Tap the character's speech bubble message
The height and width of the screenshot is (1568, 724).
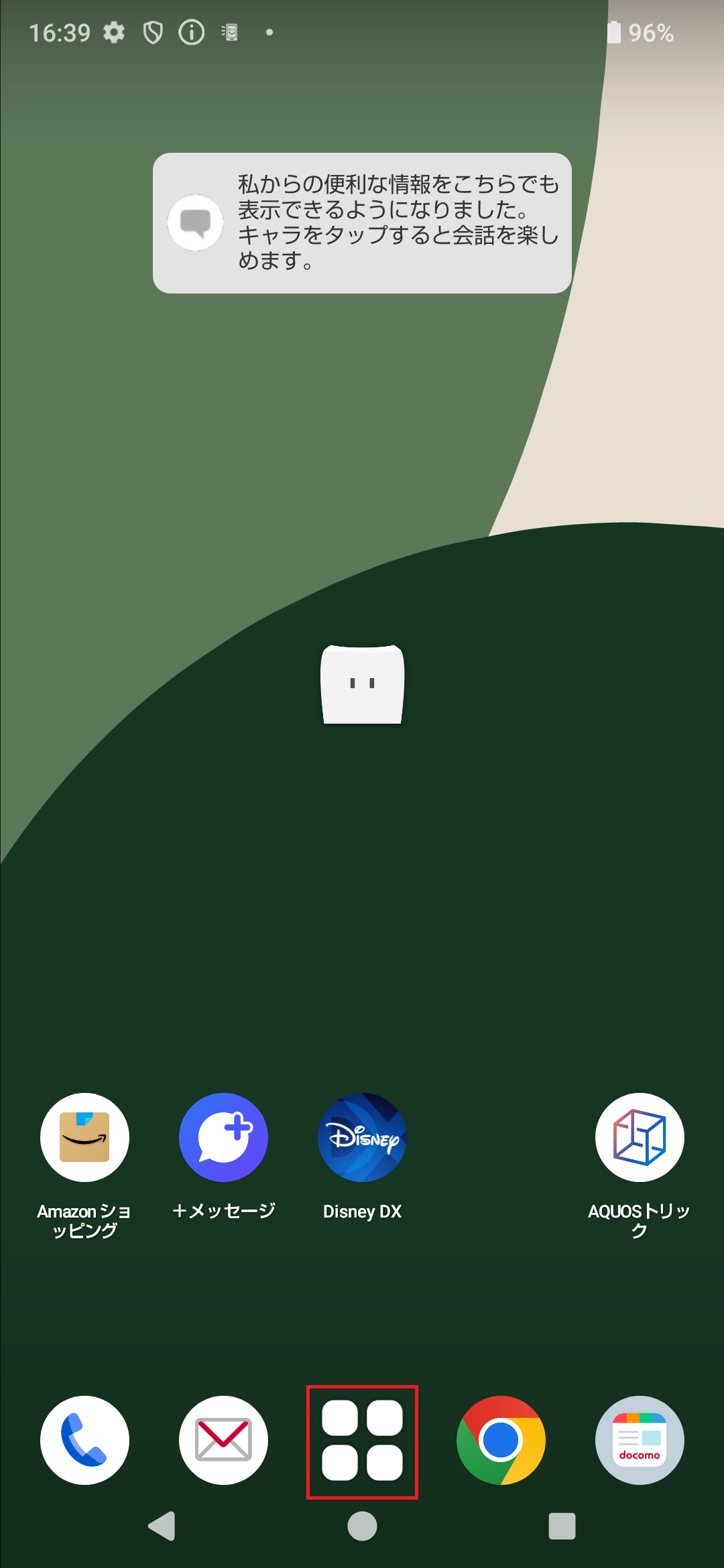coord(362,222)
